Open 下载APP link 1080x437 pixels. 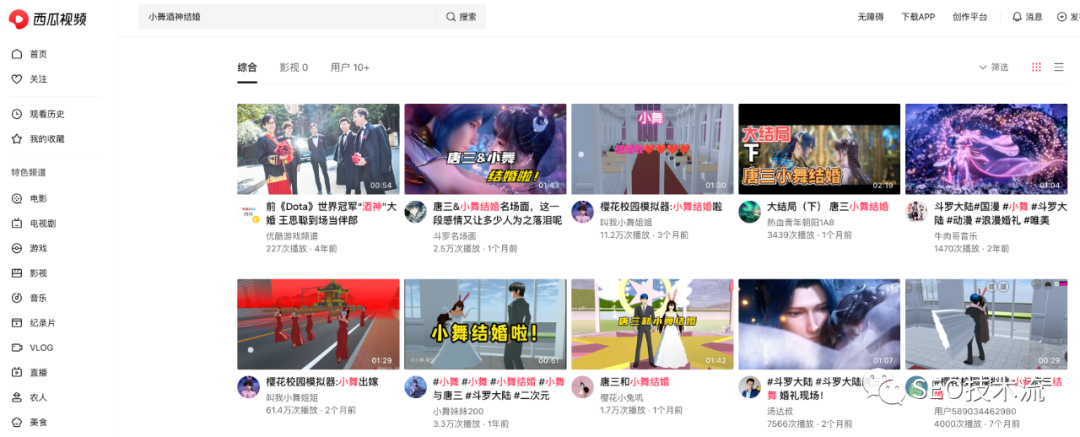pyautogui.click(x=917, y=17)
